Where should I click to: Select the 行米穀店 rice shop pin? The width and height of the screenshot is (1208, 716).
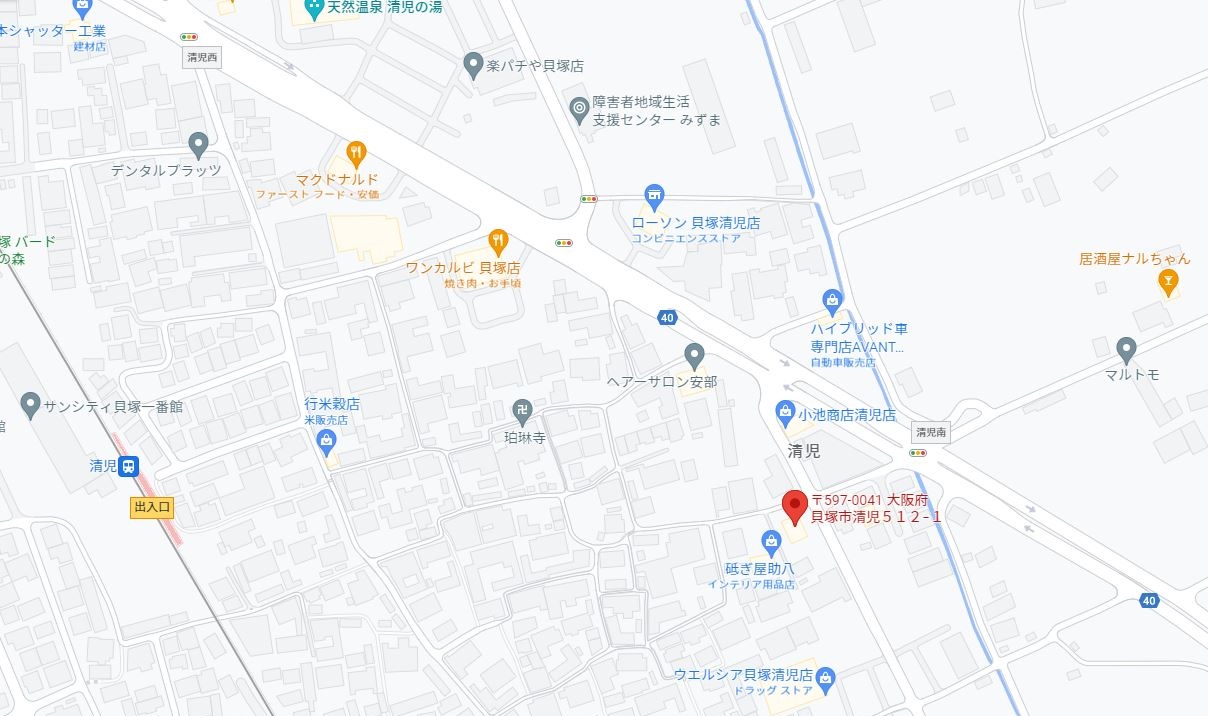pos(327,443)
